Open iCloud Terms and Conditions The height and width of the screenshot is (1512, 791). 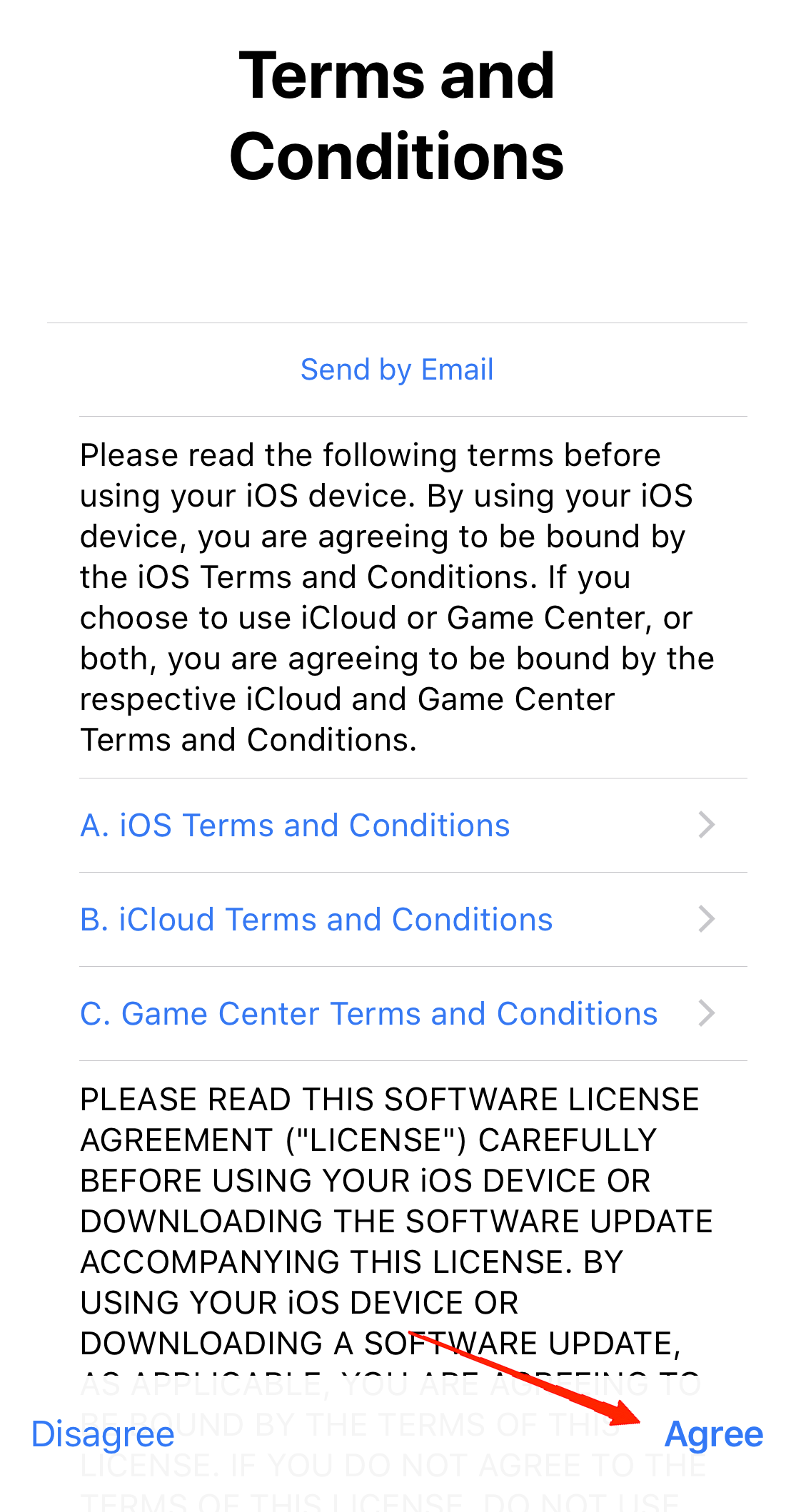point(396,920)
